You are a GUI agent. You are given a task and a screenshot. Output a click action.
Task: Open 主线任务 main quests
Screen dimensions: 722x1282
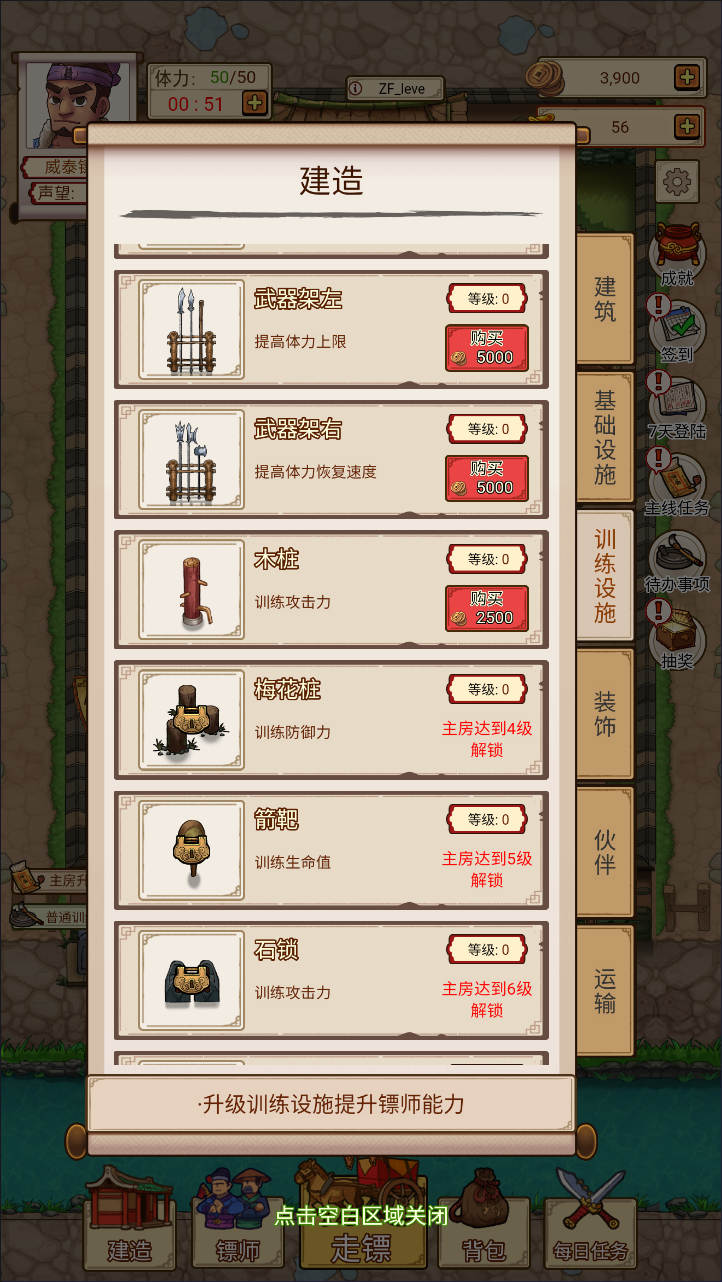click(677, 483)
